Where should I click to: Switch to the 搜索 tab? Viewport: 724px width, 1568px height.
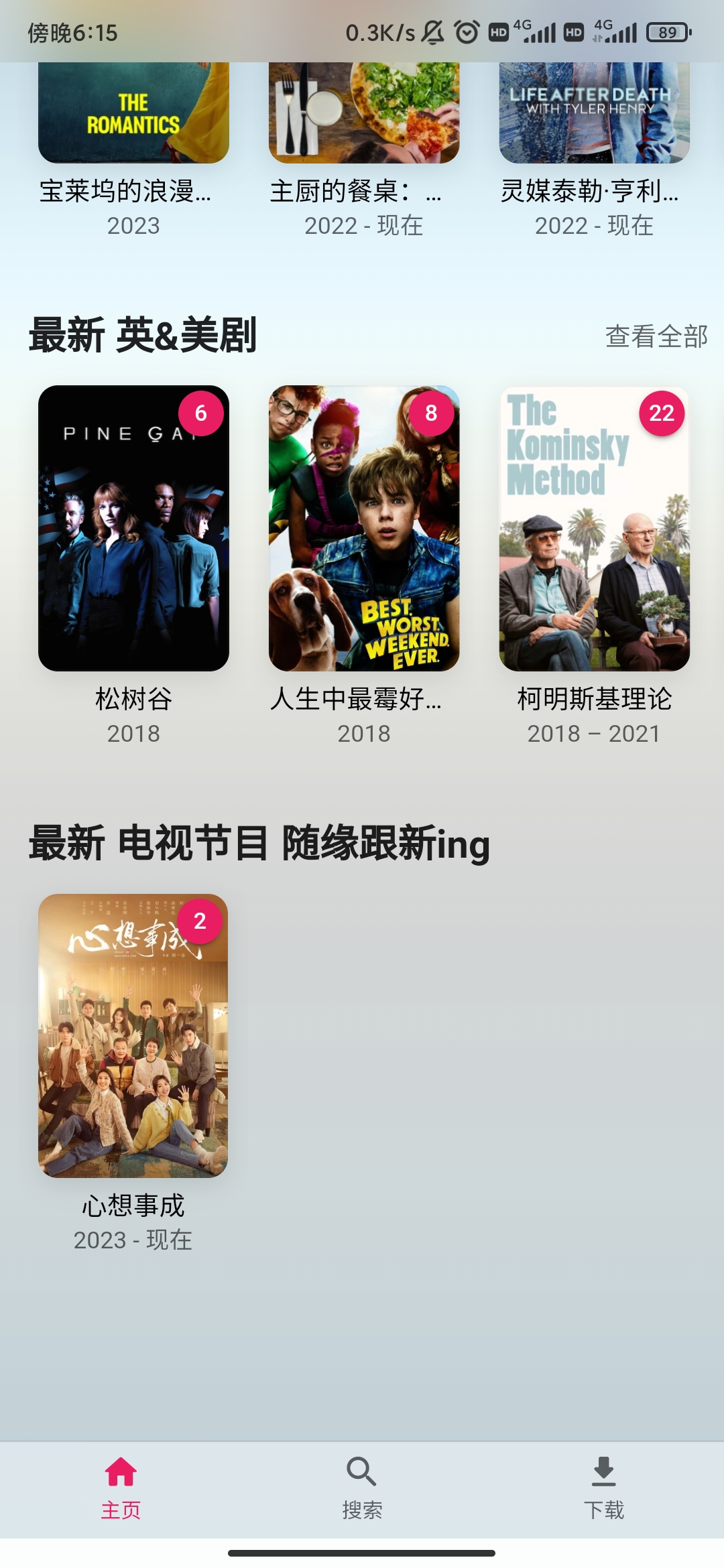[x=362, y=1488]
